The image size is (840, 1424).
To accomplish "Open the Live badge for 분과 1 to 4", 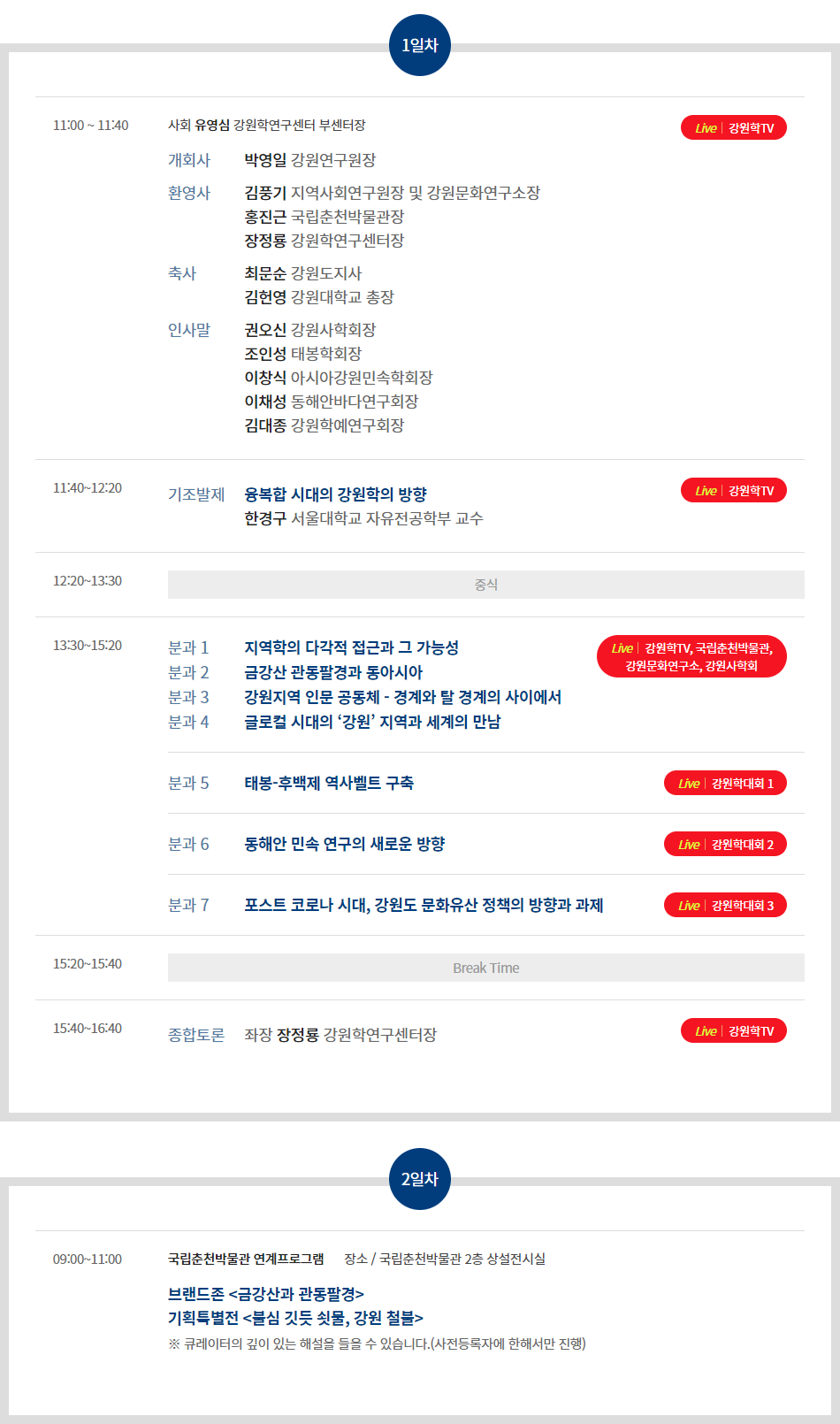I will click(x=691, y=656).
